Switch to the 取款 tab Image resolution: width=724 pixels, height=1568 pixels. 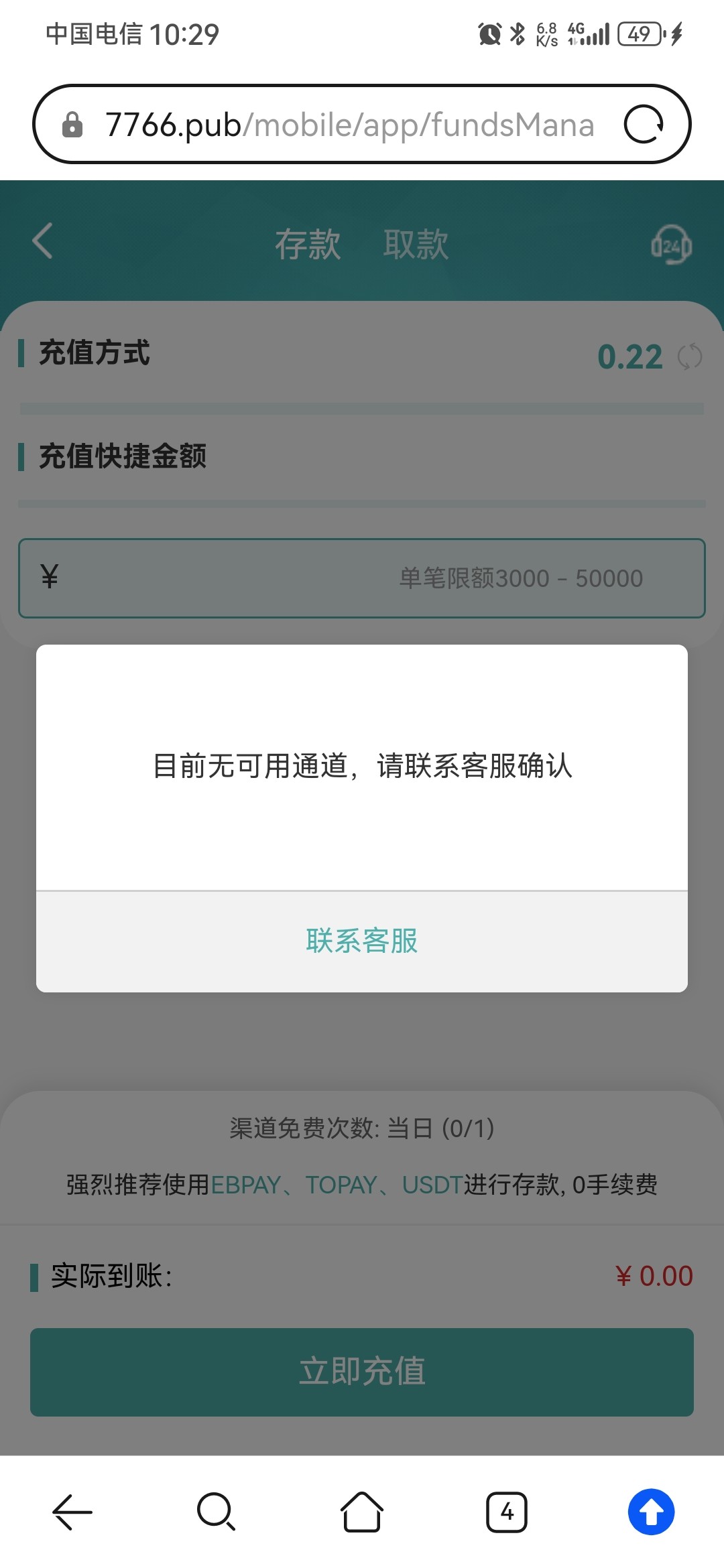tap(416, 244)
